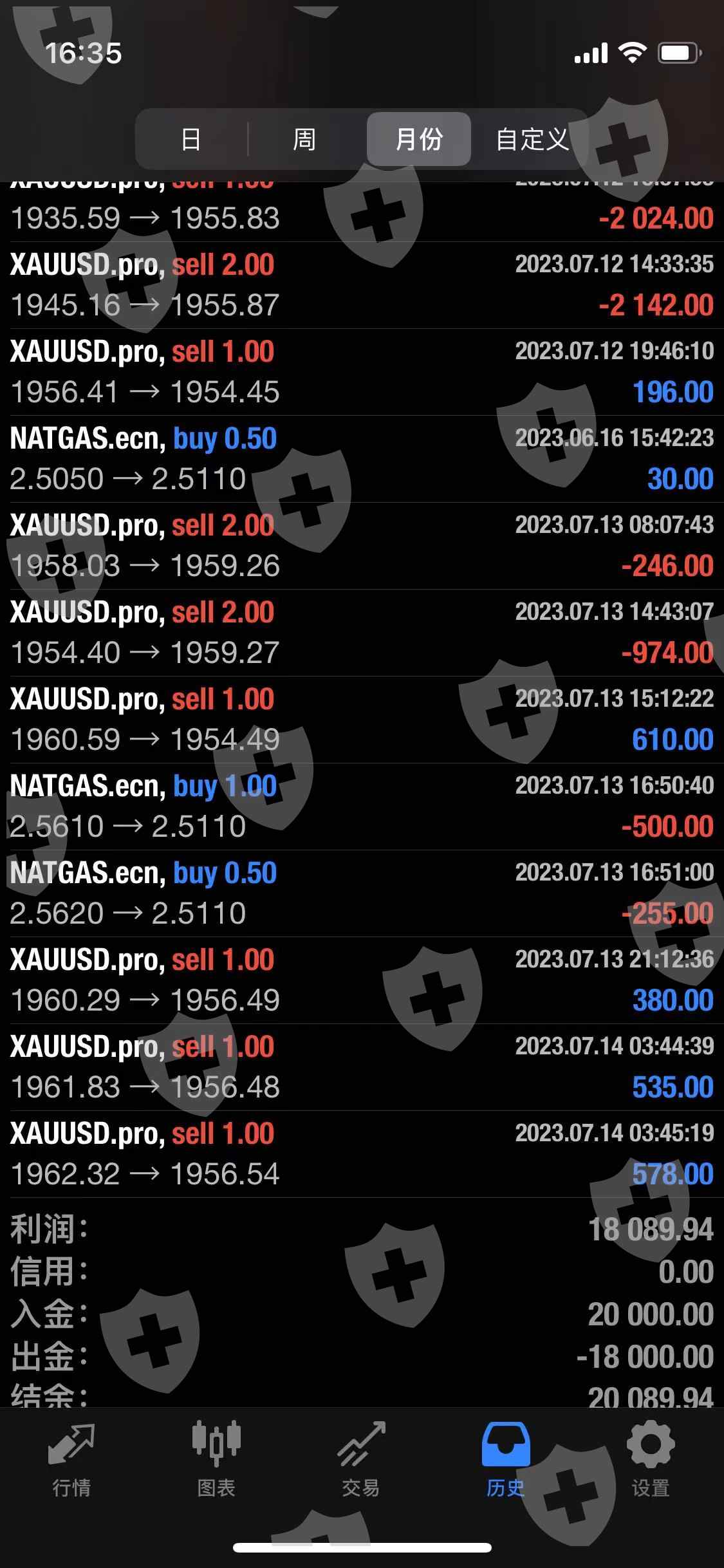Switch to the 日 (day) period tab
This screenshot has height=1568, width=724.
191,139
